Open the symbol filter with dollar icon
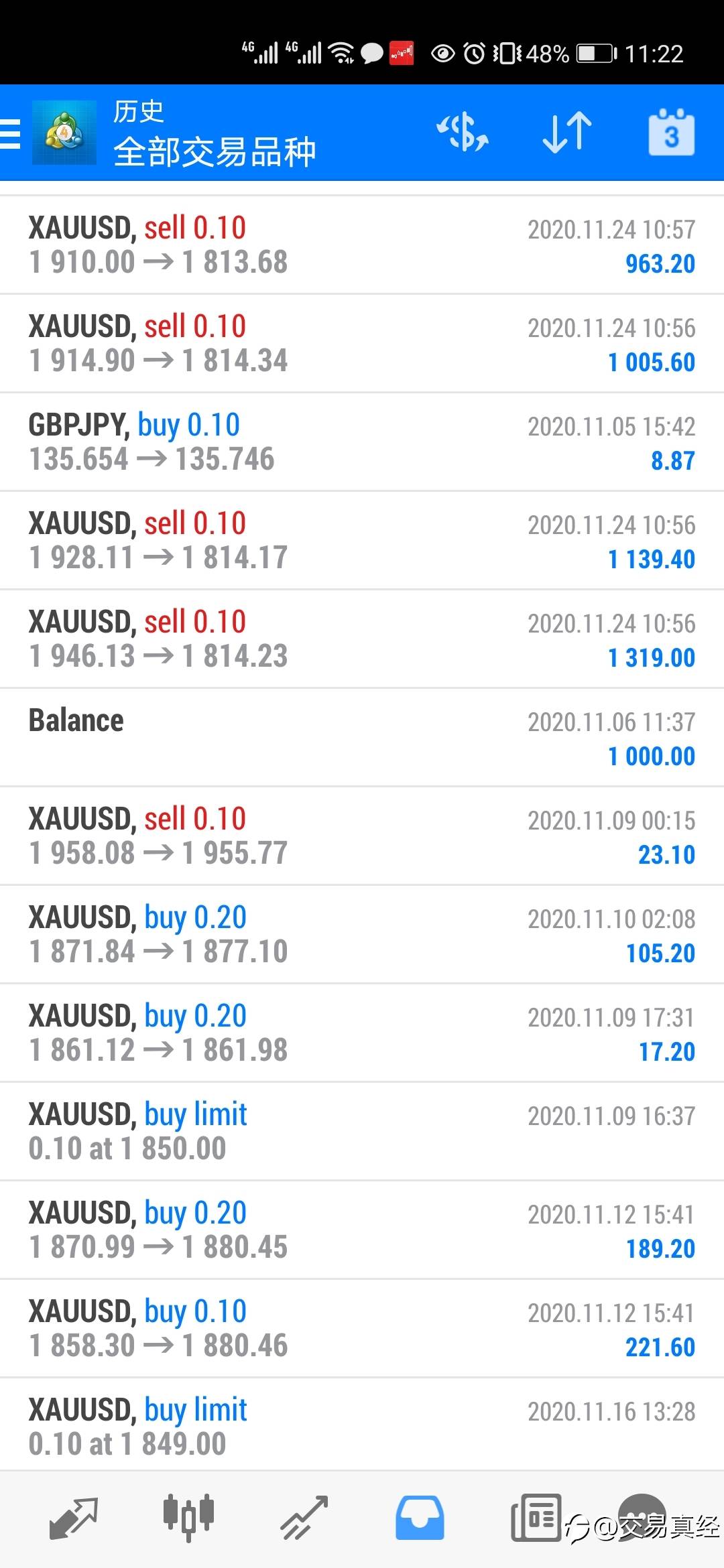Image resolution: width=724 pixels, height=1568 pixels. 463,132
